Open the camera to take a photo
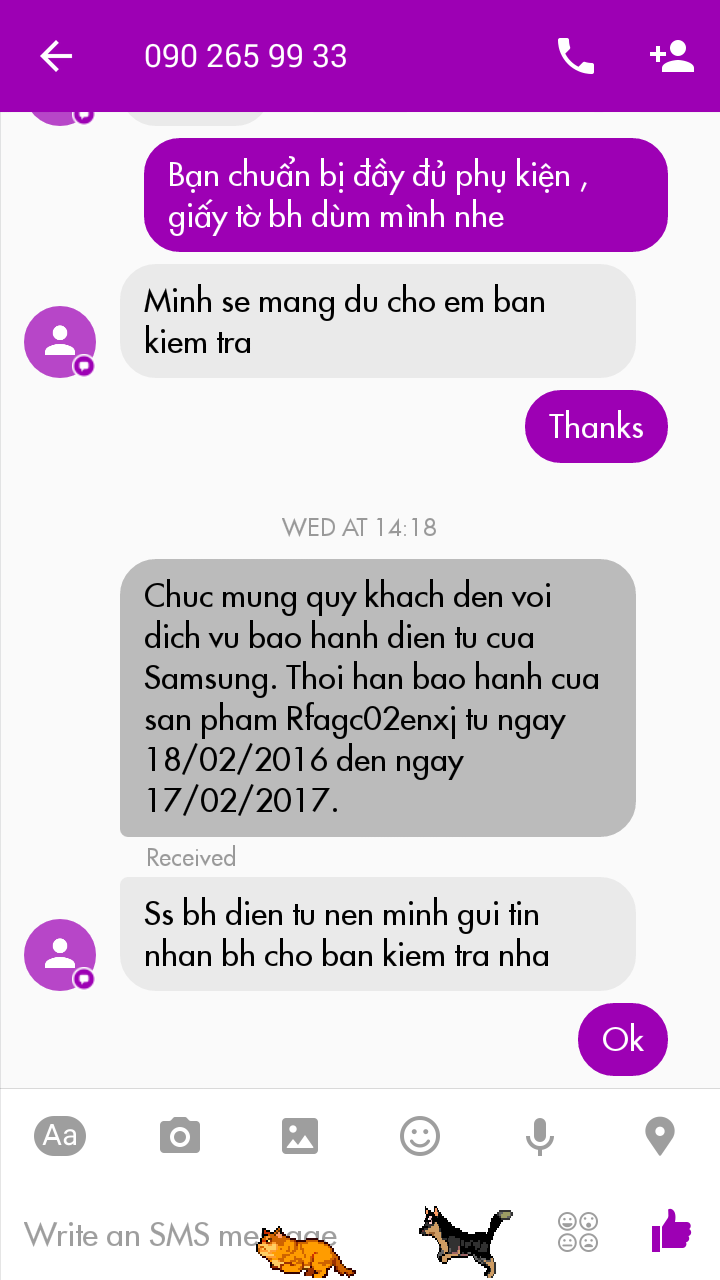Screen dimensions: 720x1280 pos(180,1136)
